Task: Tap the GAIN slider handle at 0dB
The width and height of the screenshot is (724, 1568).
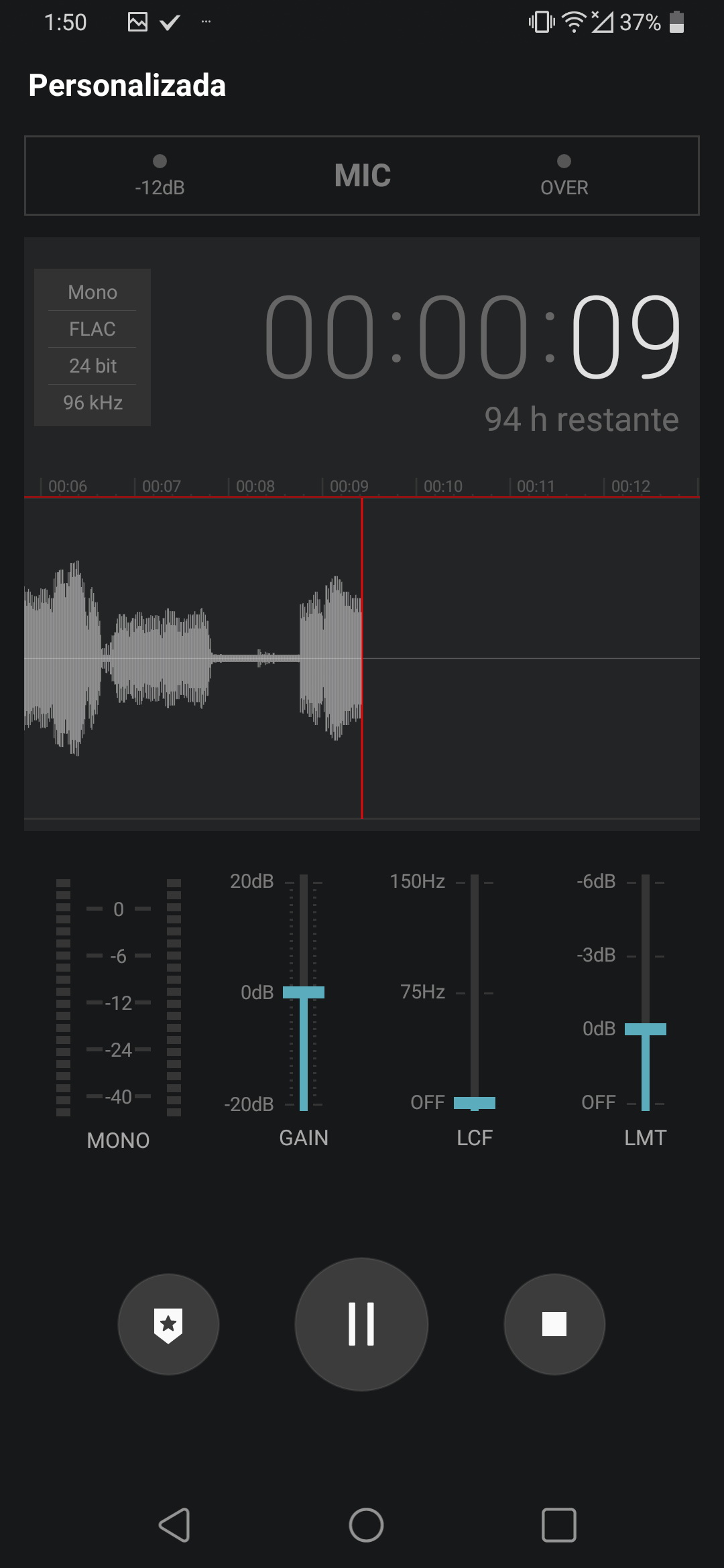Action: click(x=304, y=992)
